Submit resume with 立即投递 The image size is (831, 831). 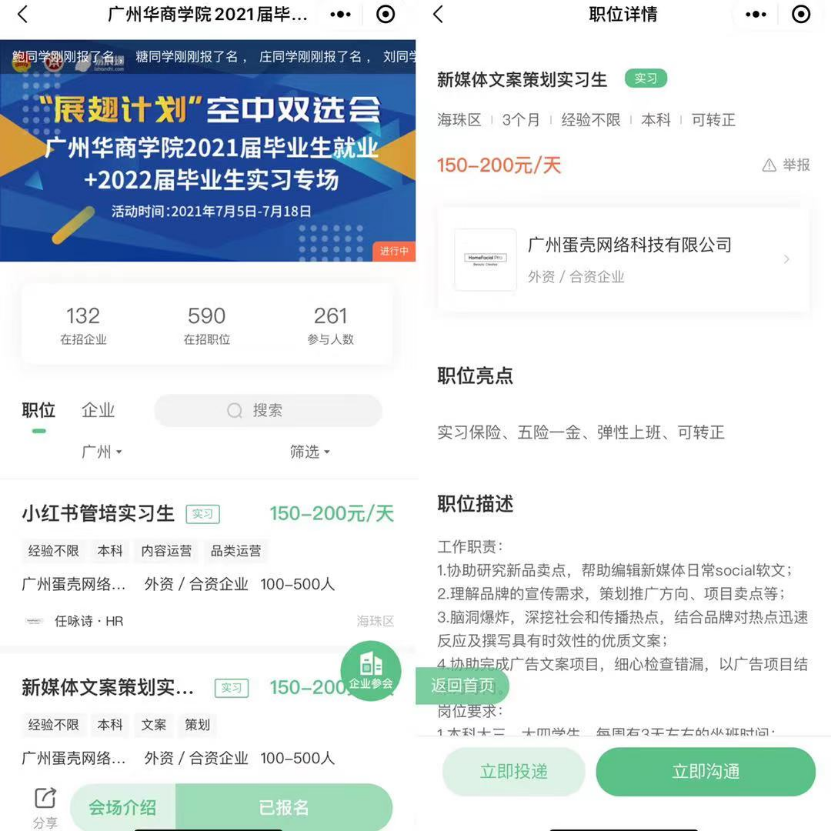click(x=513, y=771)
